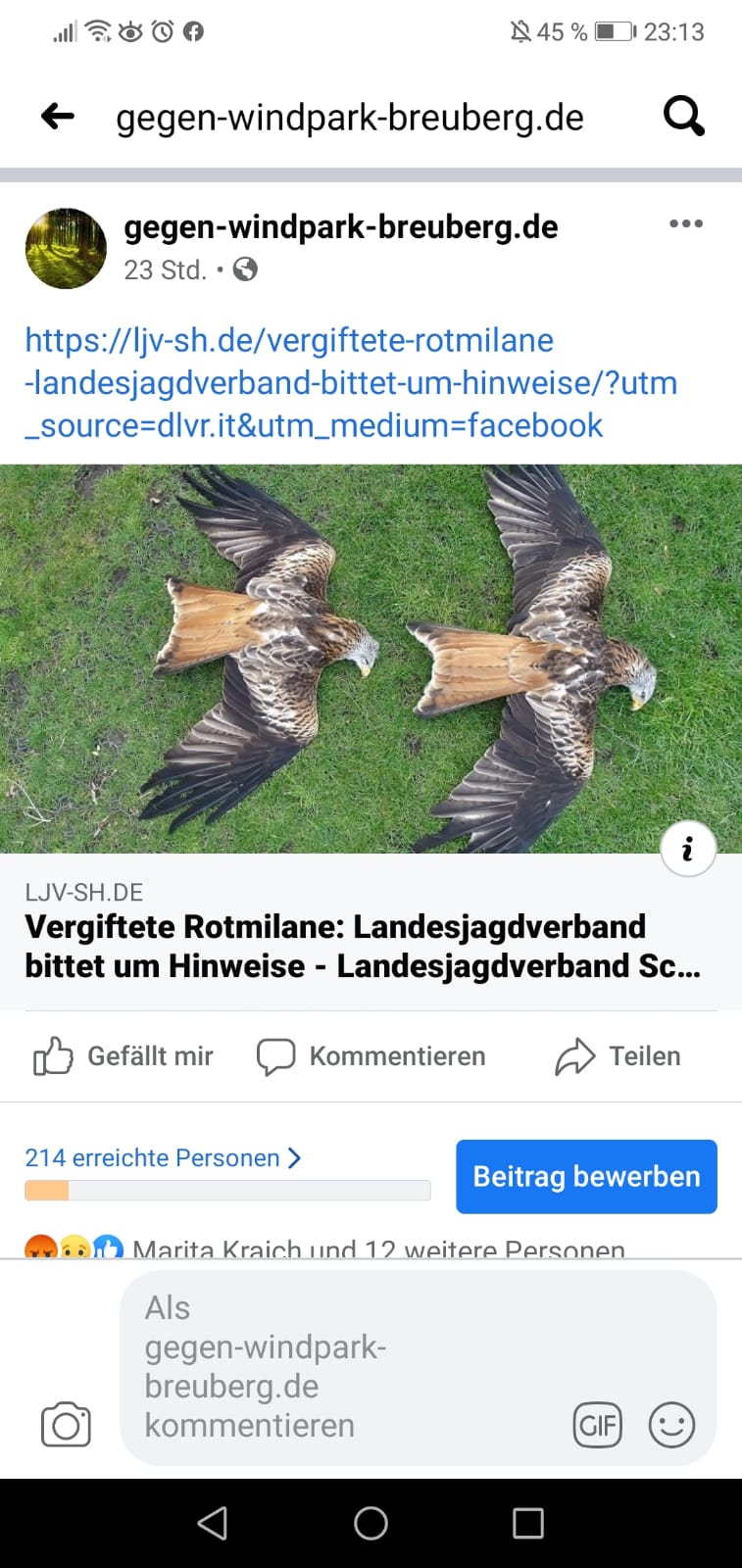742x1568 pixels.
Task: View 214 erreichte Personen insights
Action: (x=163, y=1158)
